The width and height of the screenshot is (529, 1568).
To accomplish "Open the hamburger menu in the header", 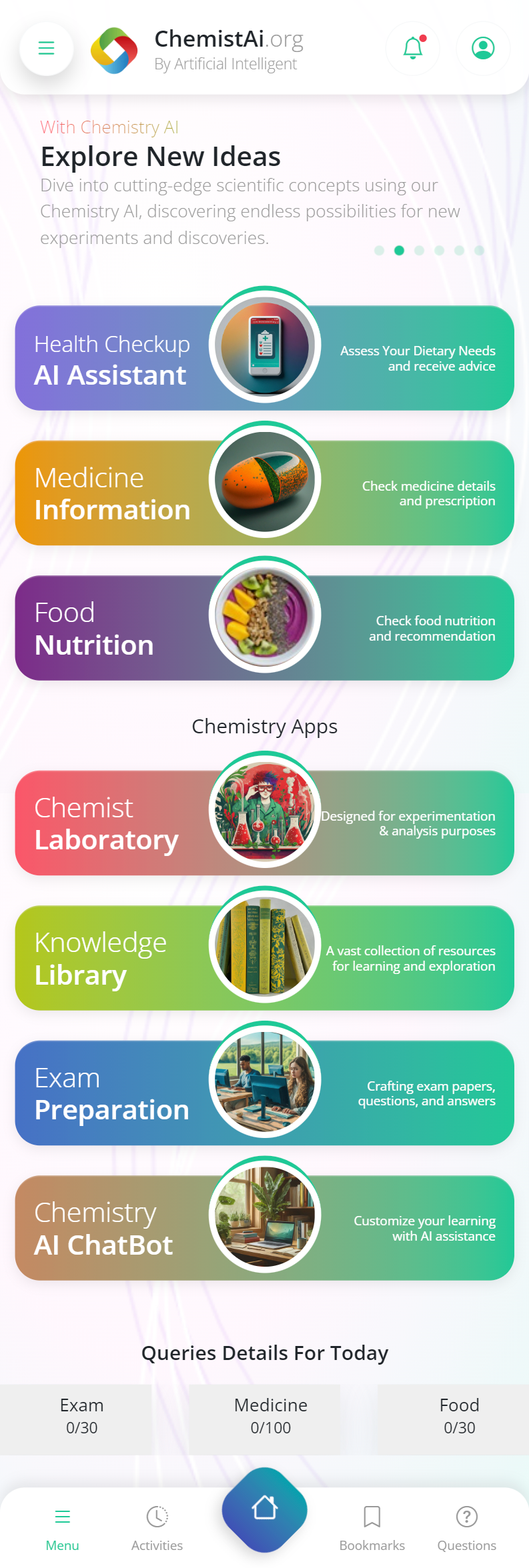I will tap(46, 48).
